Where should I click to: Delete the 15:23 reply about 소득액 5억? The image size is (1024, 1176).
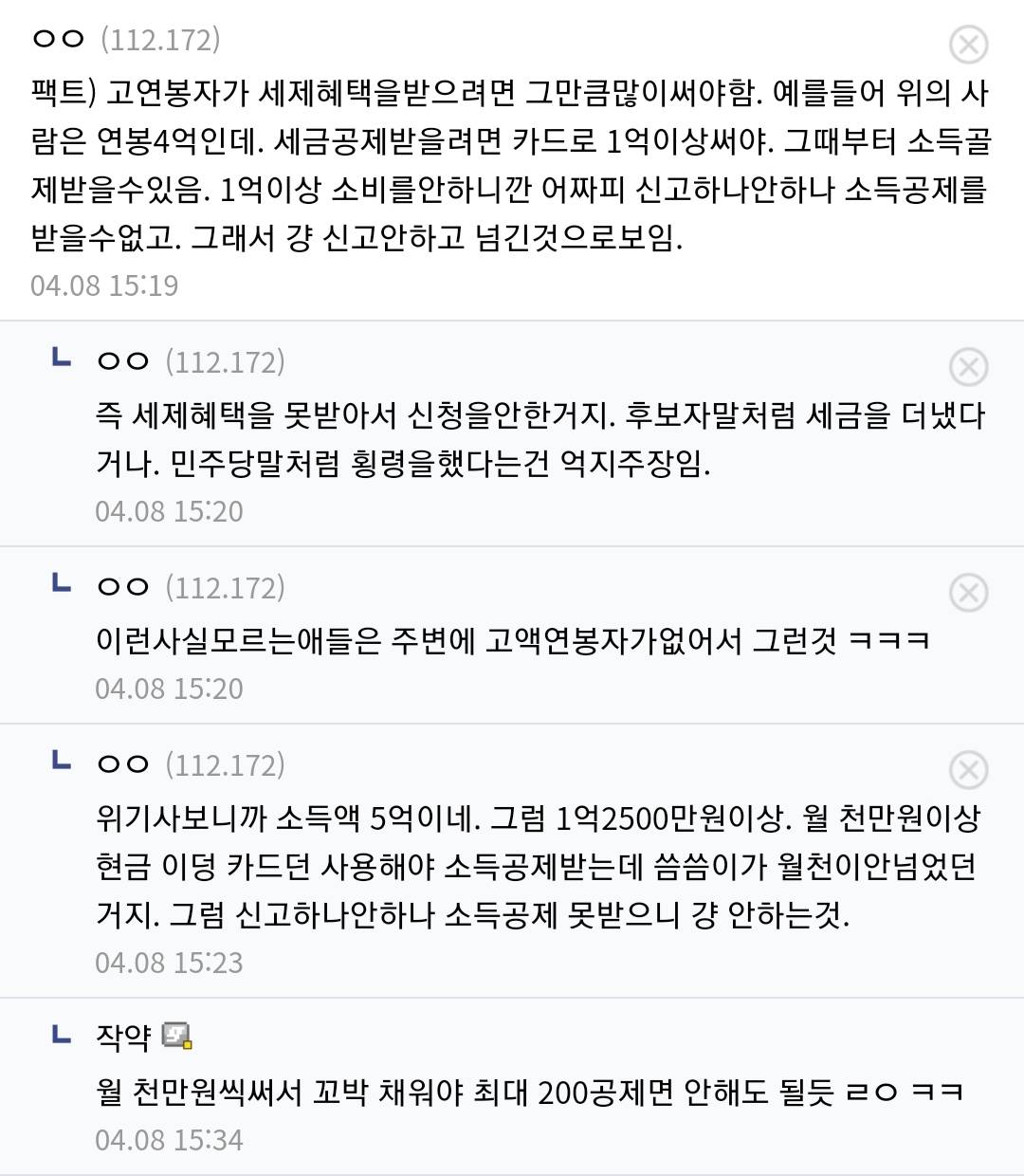point(968,770)
